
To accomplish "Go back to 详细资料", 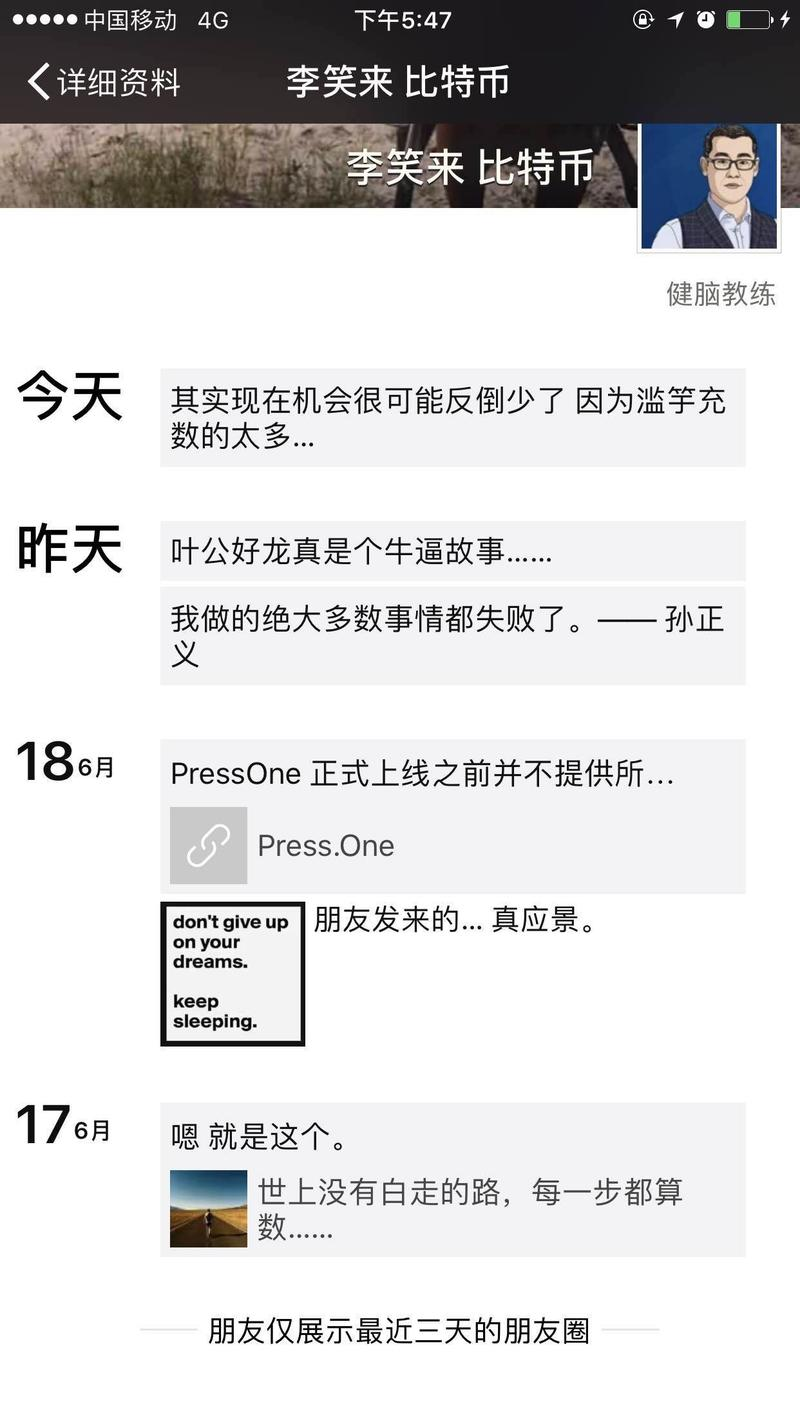I will pos(104,82).
